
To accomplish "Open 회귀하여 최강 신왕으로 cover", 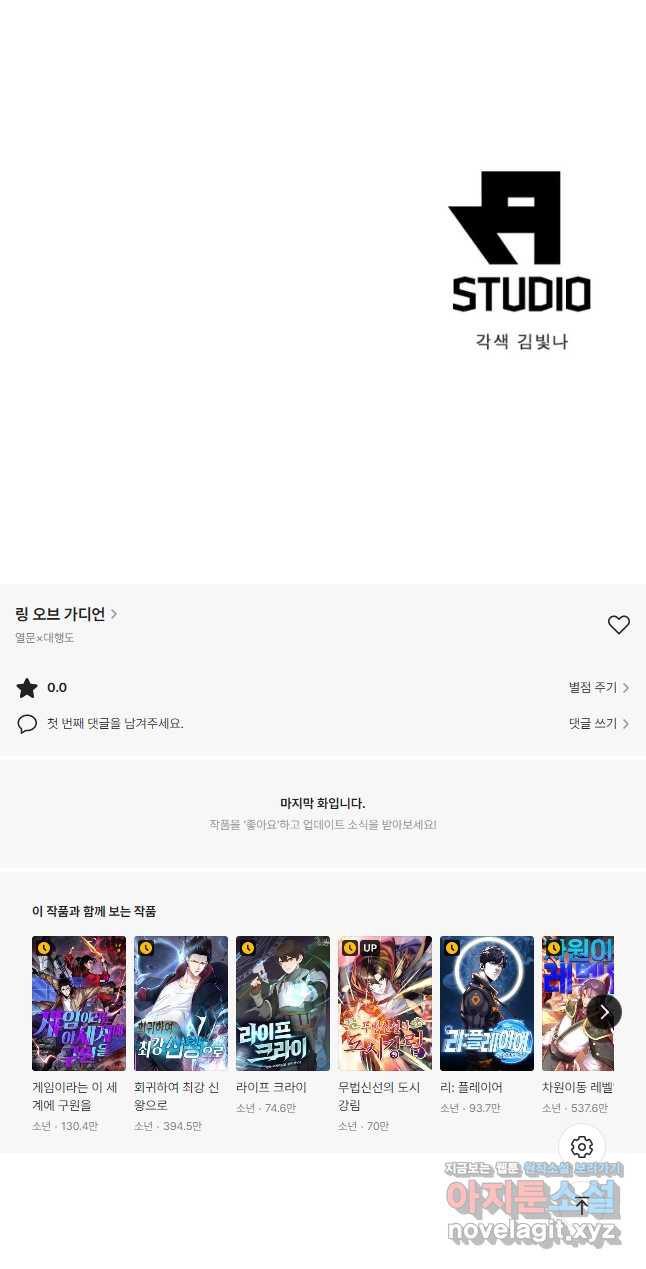I will point(181,1004).
